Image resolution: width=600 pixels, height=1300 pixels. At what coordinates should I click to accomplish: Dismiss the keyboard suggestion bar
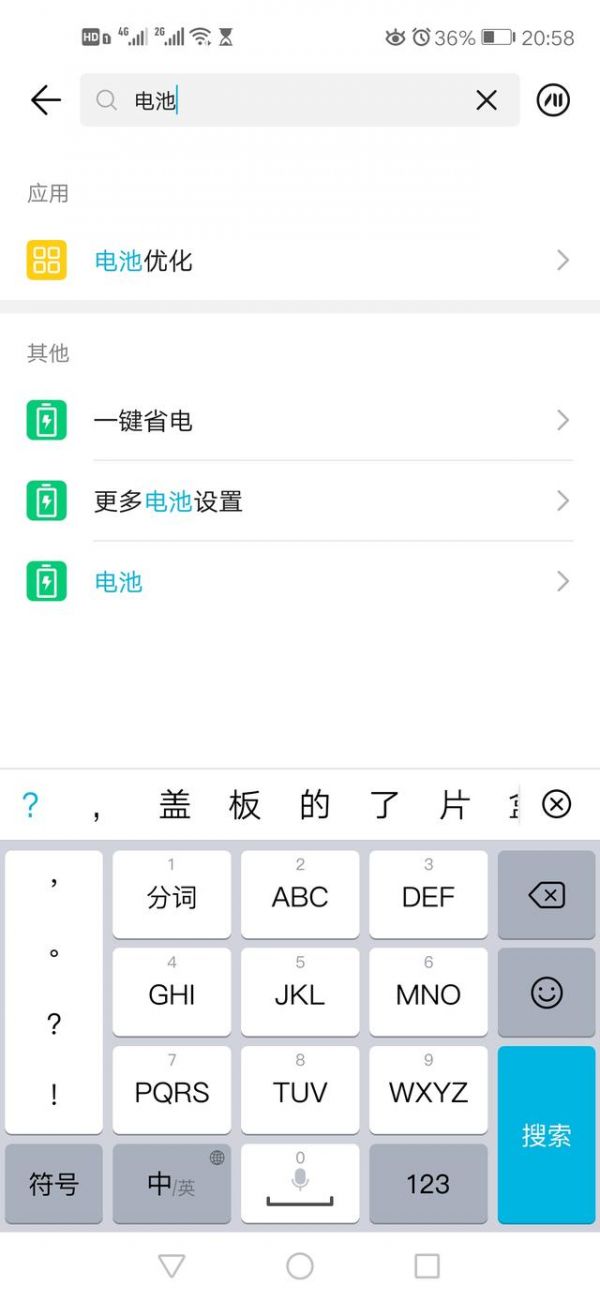tap(556, 804)
